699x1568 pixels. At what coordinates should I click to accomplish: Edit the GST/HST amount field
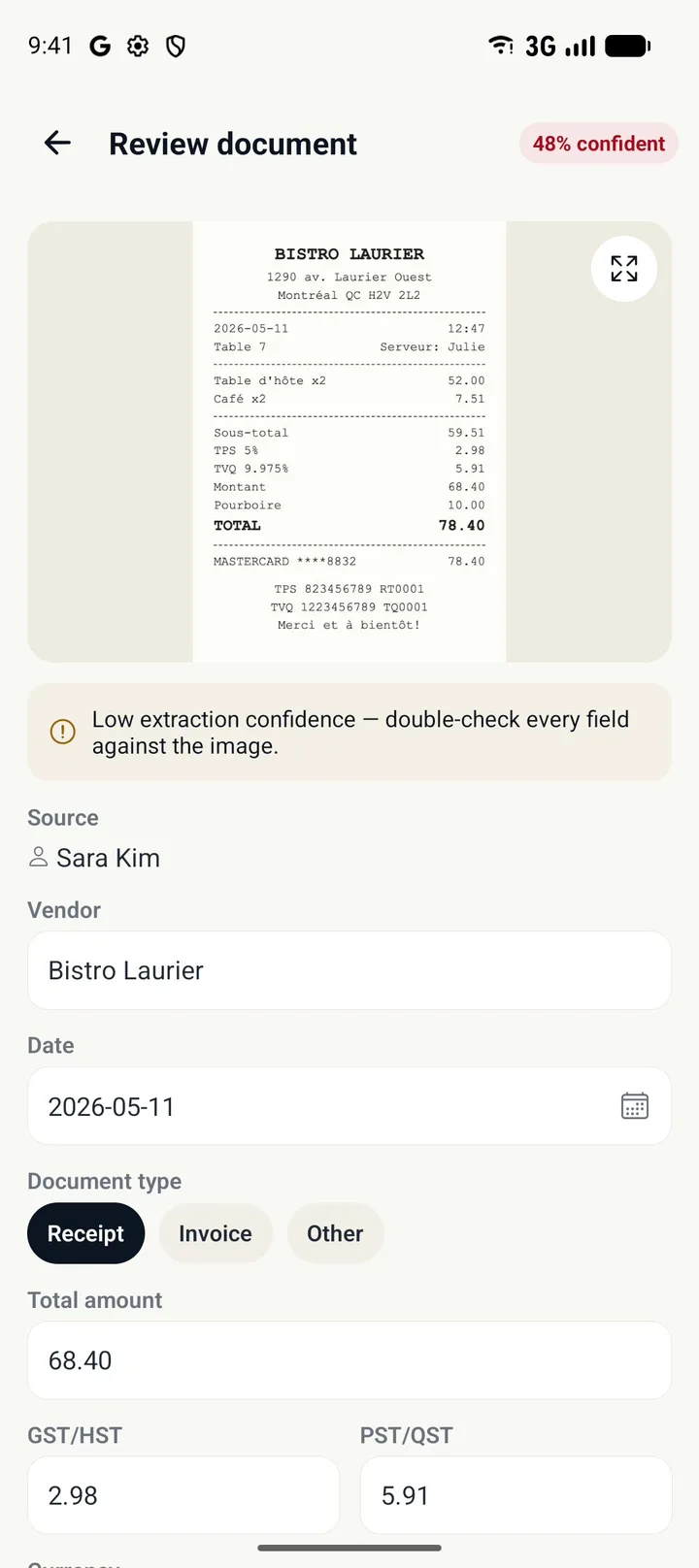pyautogui.click(x=183, y=1495)
